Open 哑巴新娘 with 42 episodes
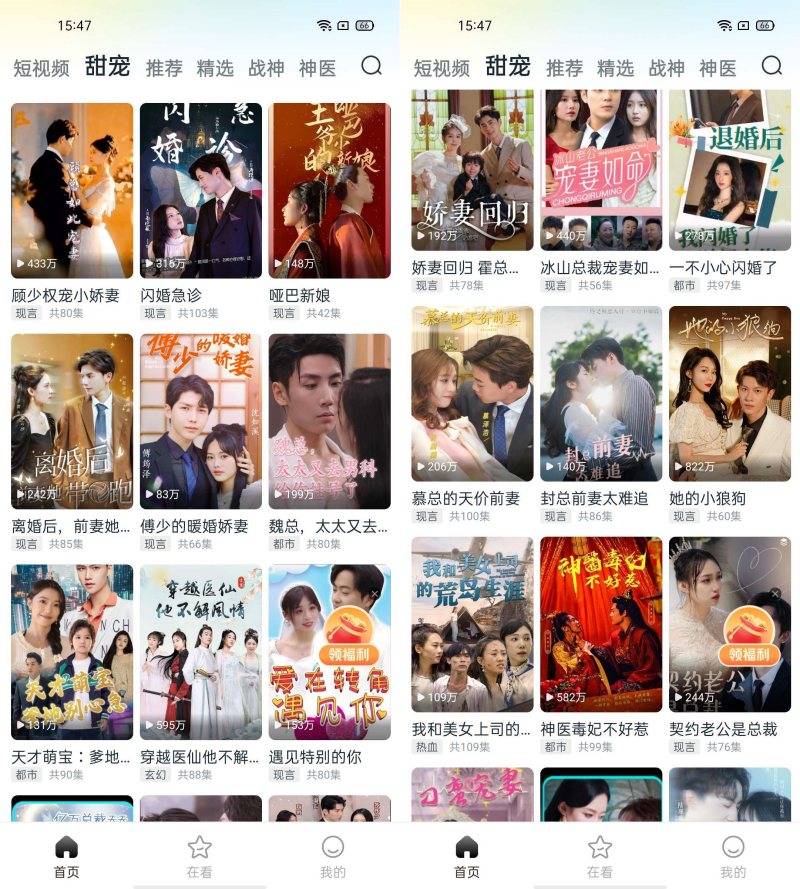Image resolution: width=800 pixels, height=889 pixels. [x=329, y=190]
